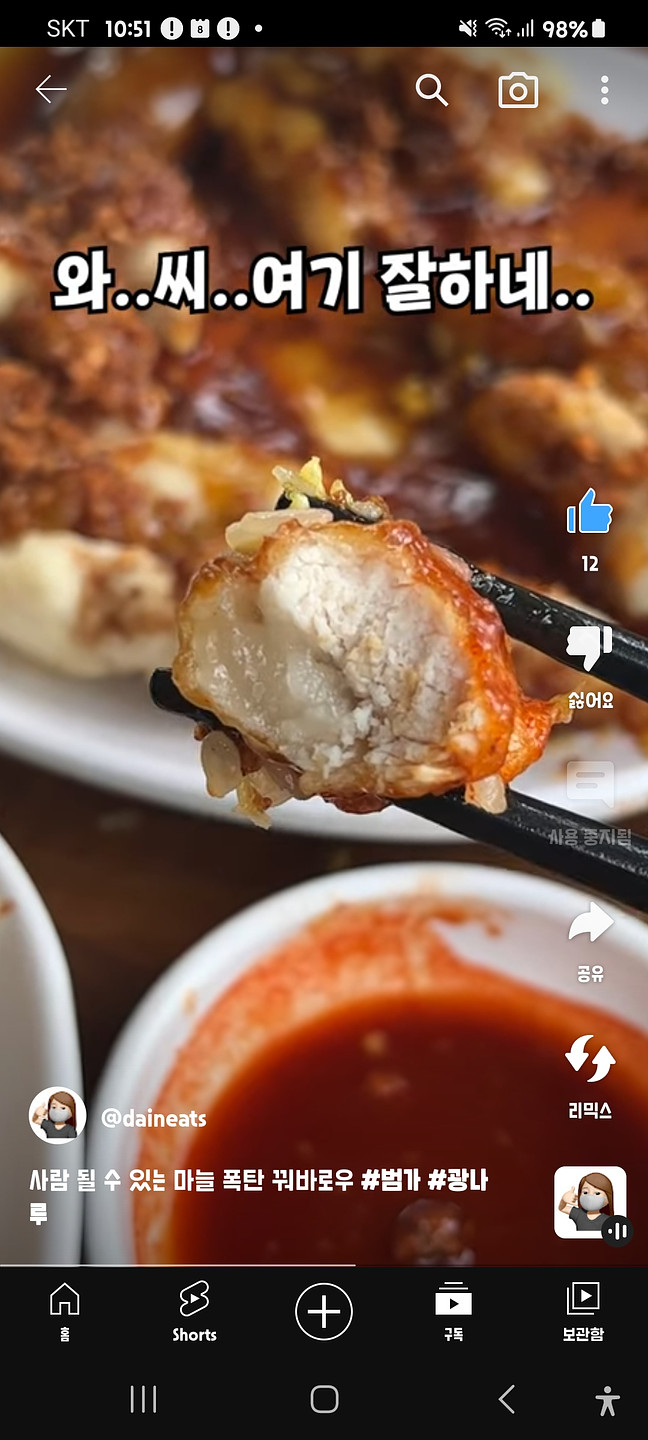Remix this Short with 리믹스

[x=589, y=1060]
